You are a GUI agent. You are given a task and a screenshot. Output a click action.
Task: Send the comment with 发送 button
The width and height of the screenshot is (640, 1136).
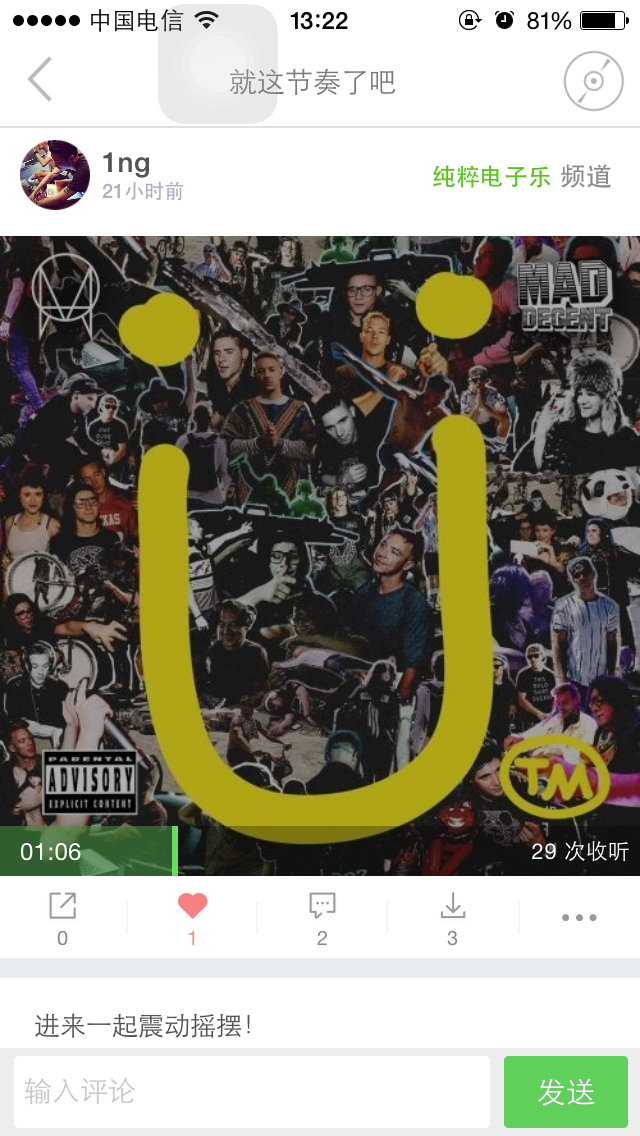point(565,1092)
